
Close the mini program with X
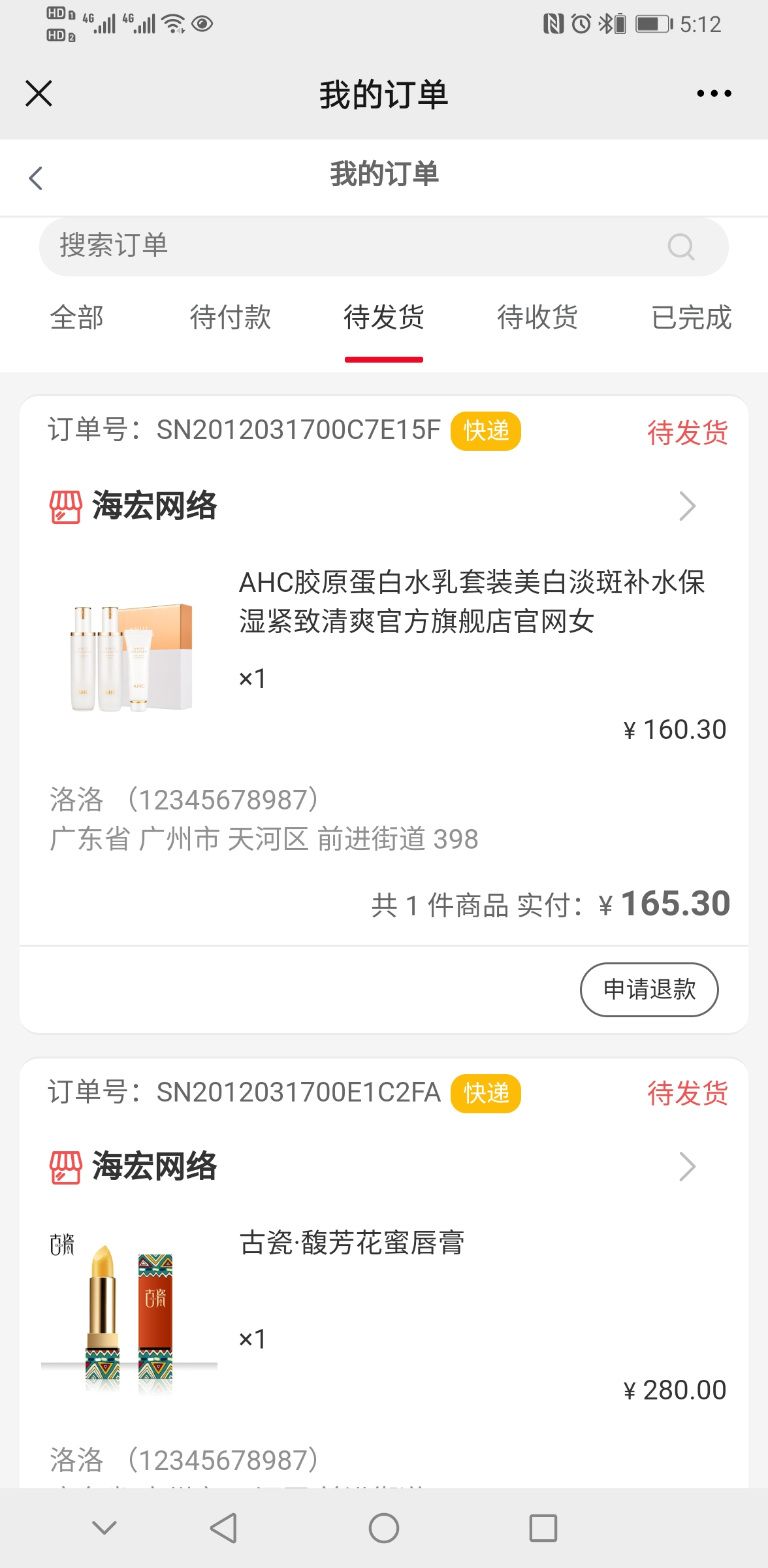39,93
